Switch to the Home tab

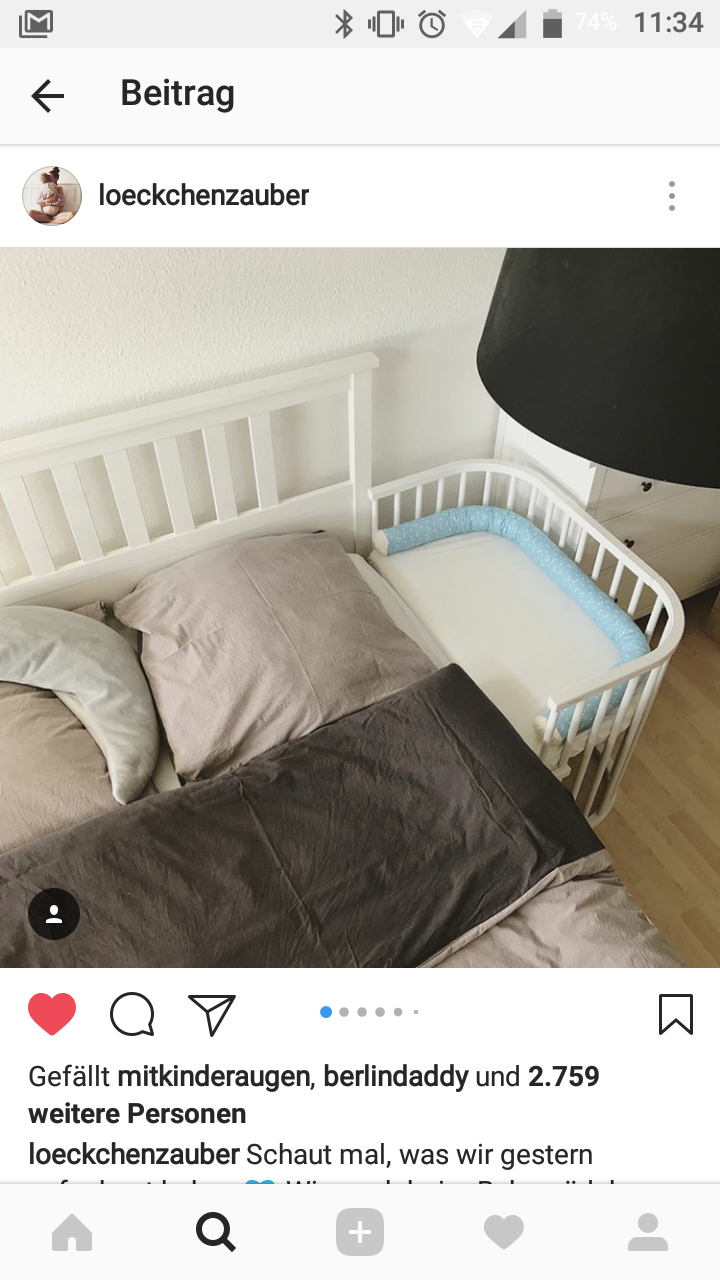[x=72, y=1232]
